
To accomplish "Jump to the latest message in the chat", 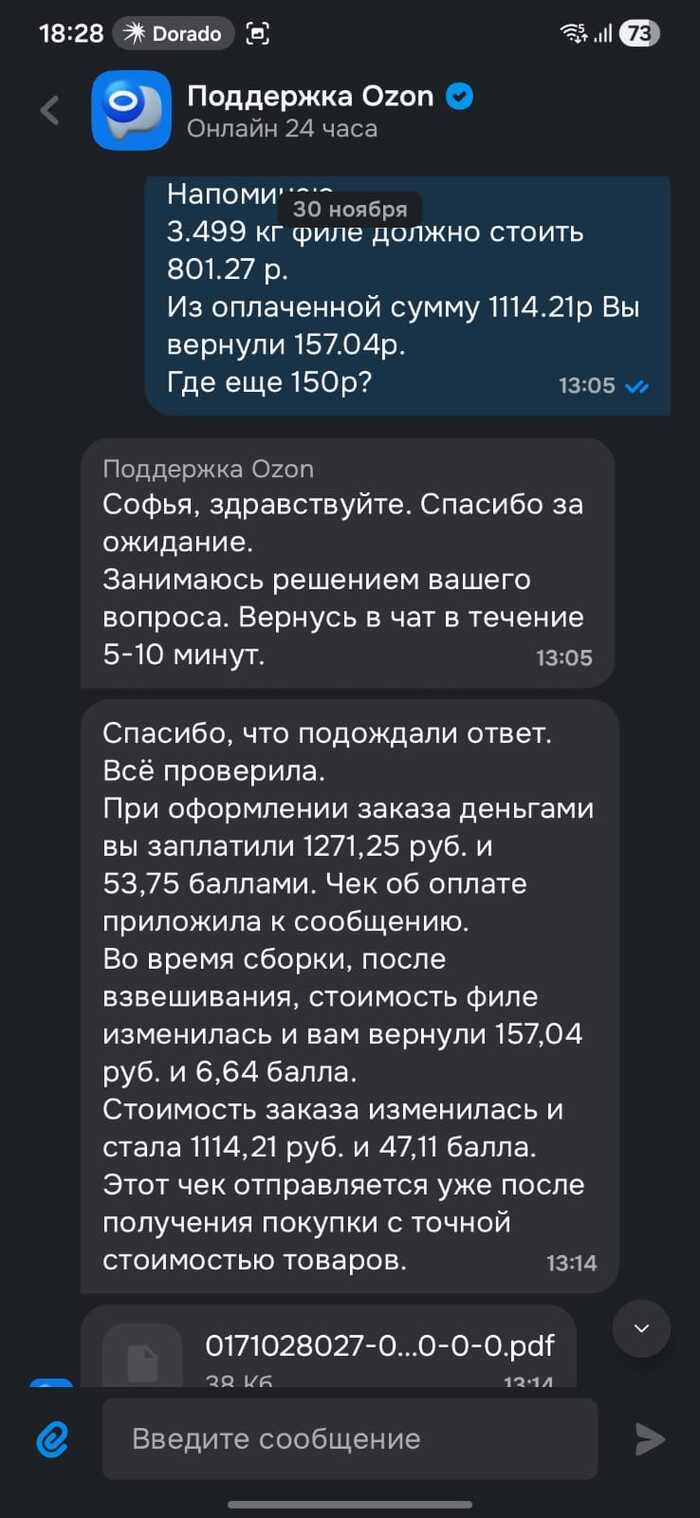I will click(x=641, y=1328).
